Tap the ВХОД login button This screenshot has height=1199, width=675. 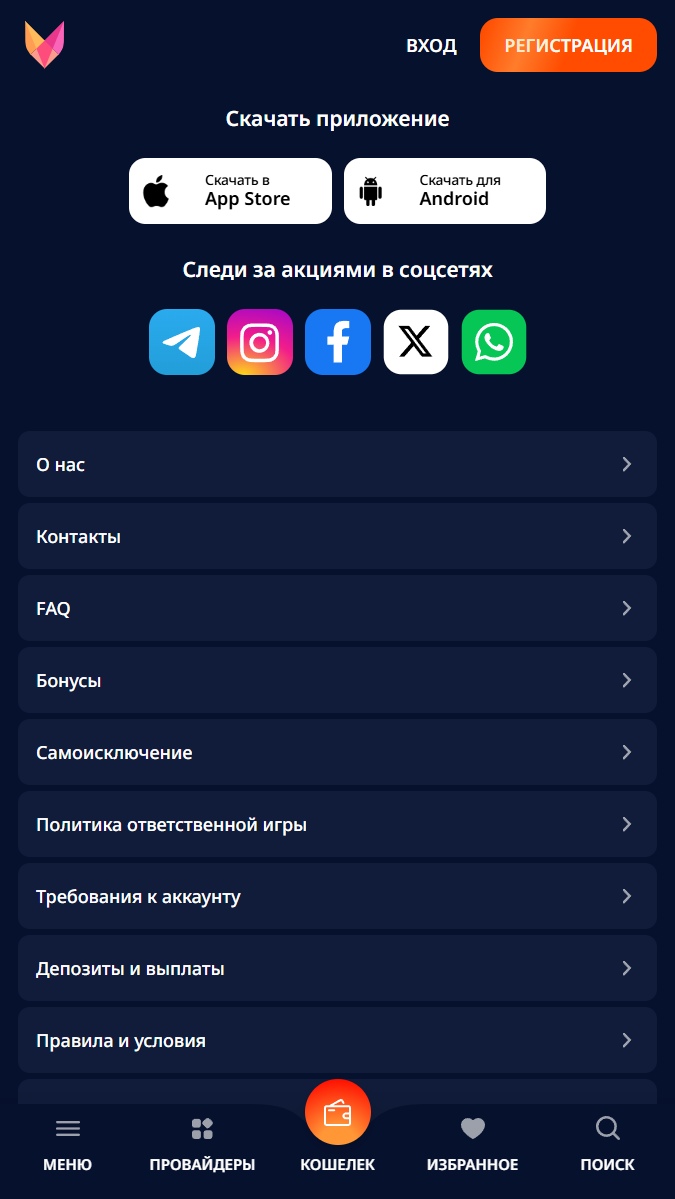tap(431, 45)
